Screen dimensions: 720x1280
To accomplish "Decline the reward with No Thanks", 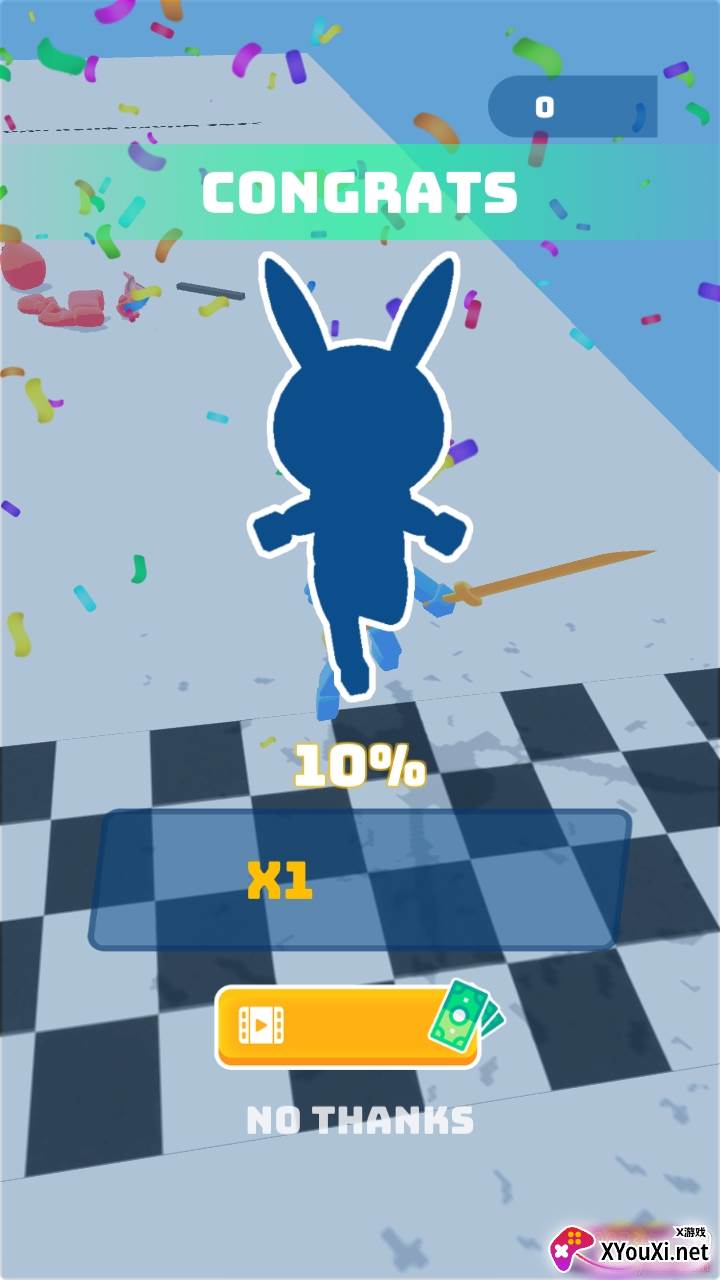I will pos(360,1120).
